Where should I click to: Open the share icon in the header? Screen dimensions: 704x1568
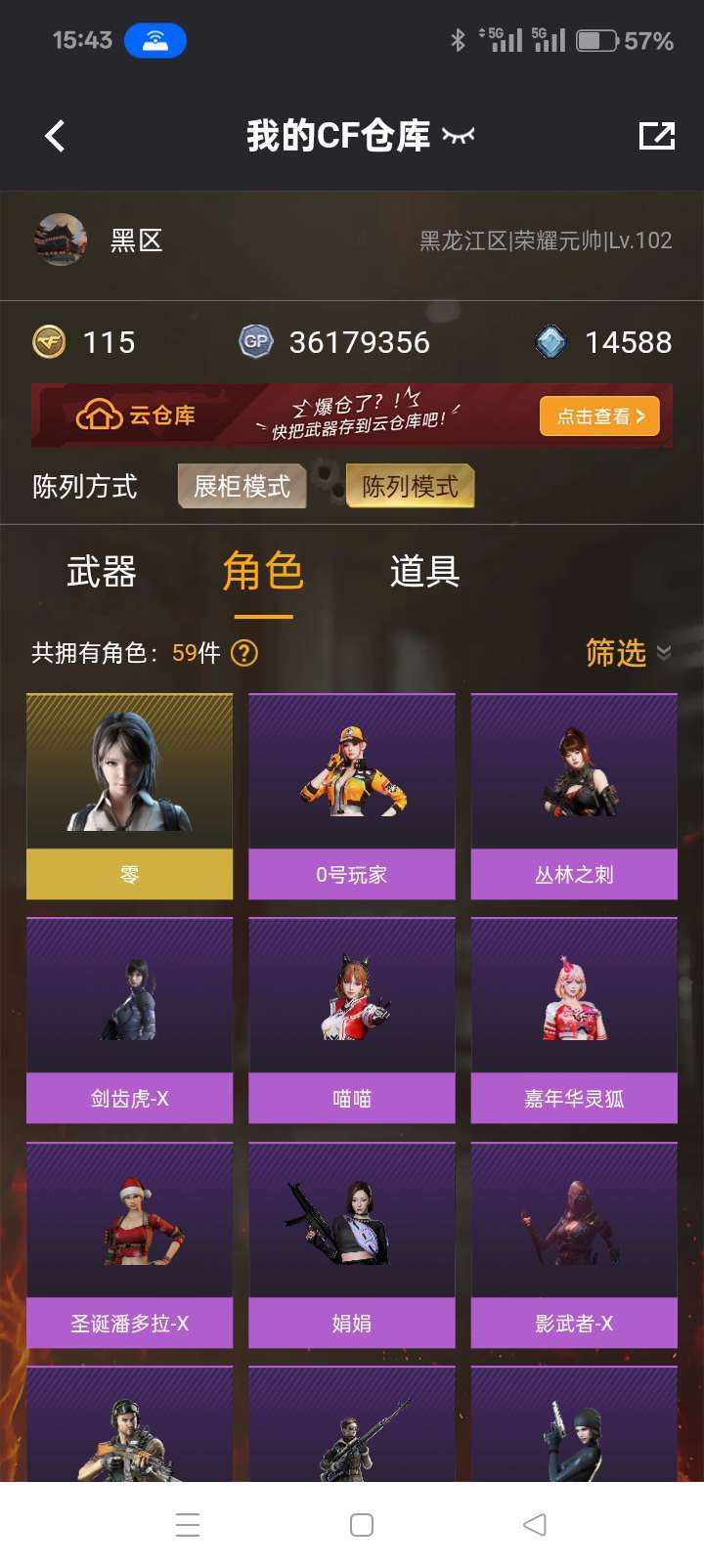[656, 136]
